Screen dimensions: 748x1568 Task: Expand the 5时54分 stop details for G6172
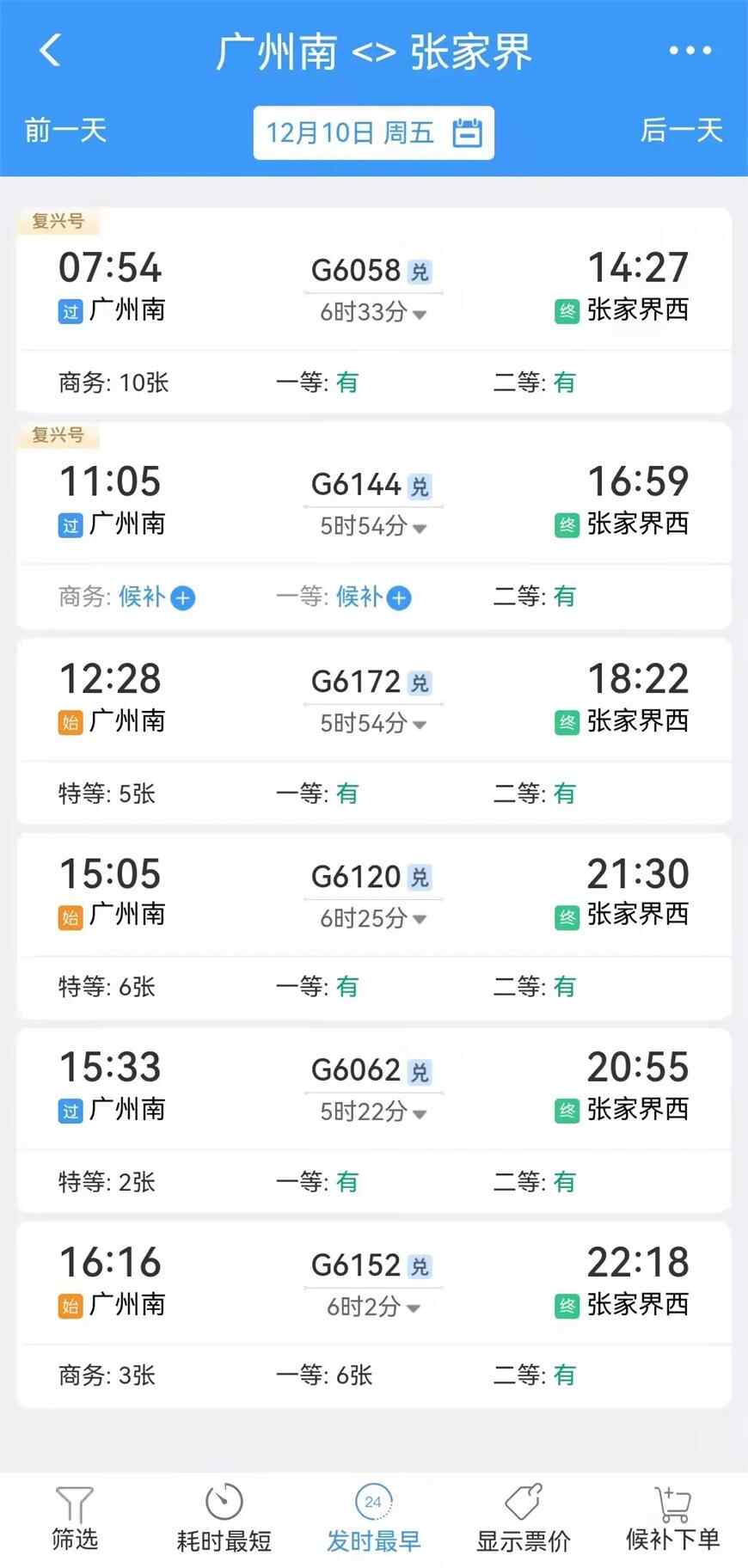(373, 724)
